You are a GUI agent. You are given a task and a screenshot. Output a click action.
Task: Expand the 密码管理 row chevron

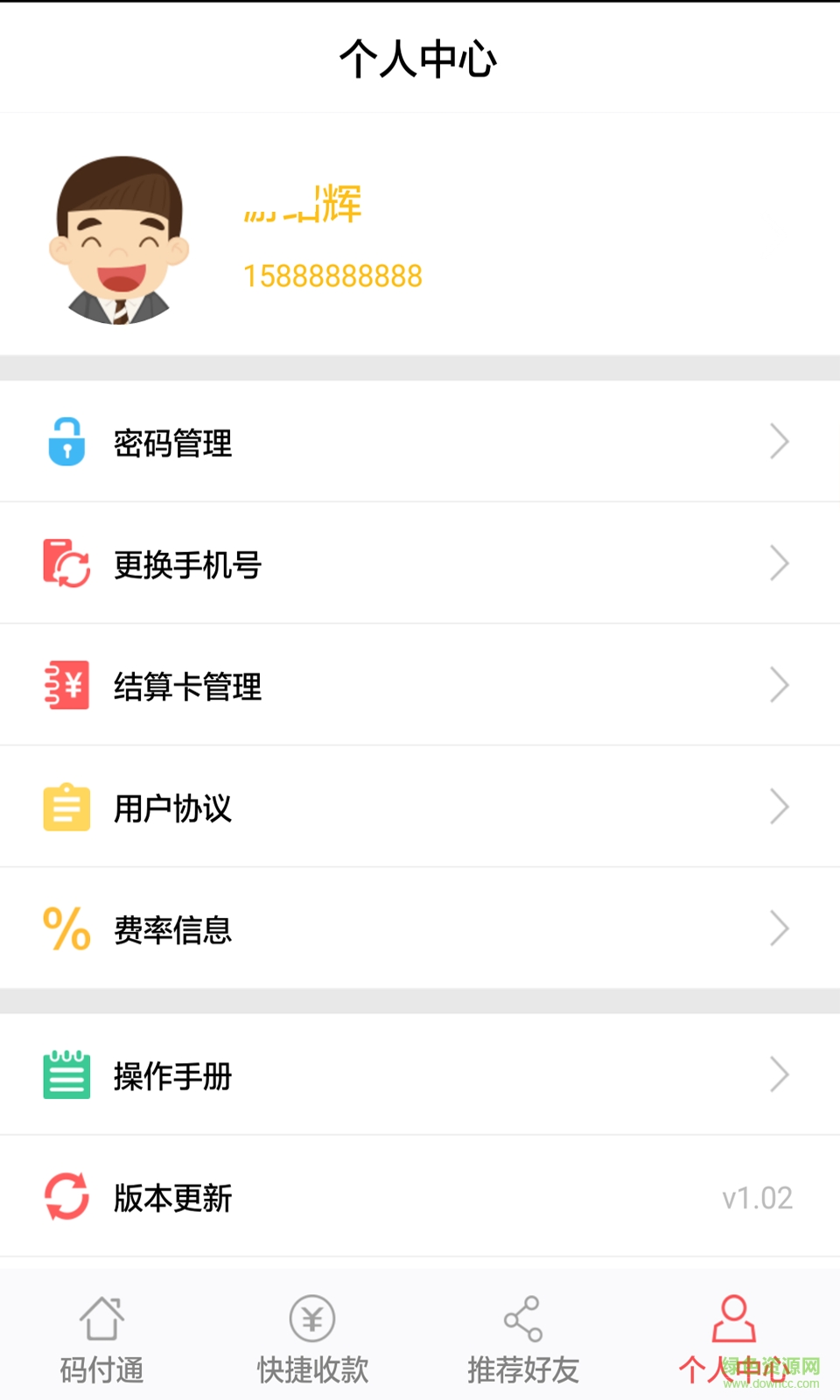[779, 443]
